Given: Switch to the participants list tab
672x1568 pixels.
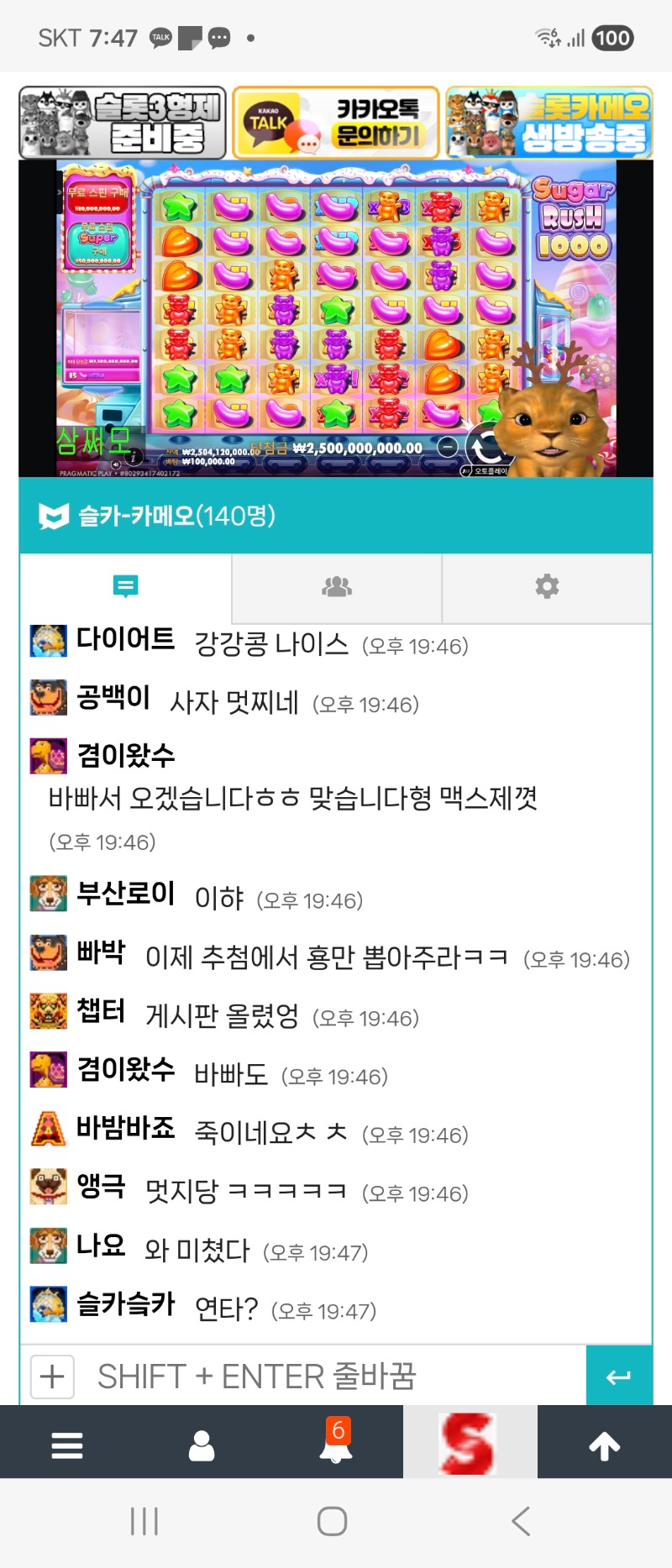Looking at the screenshot, I should tap(337, 586).
